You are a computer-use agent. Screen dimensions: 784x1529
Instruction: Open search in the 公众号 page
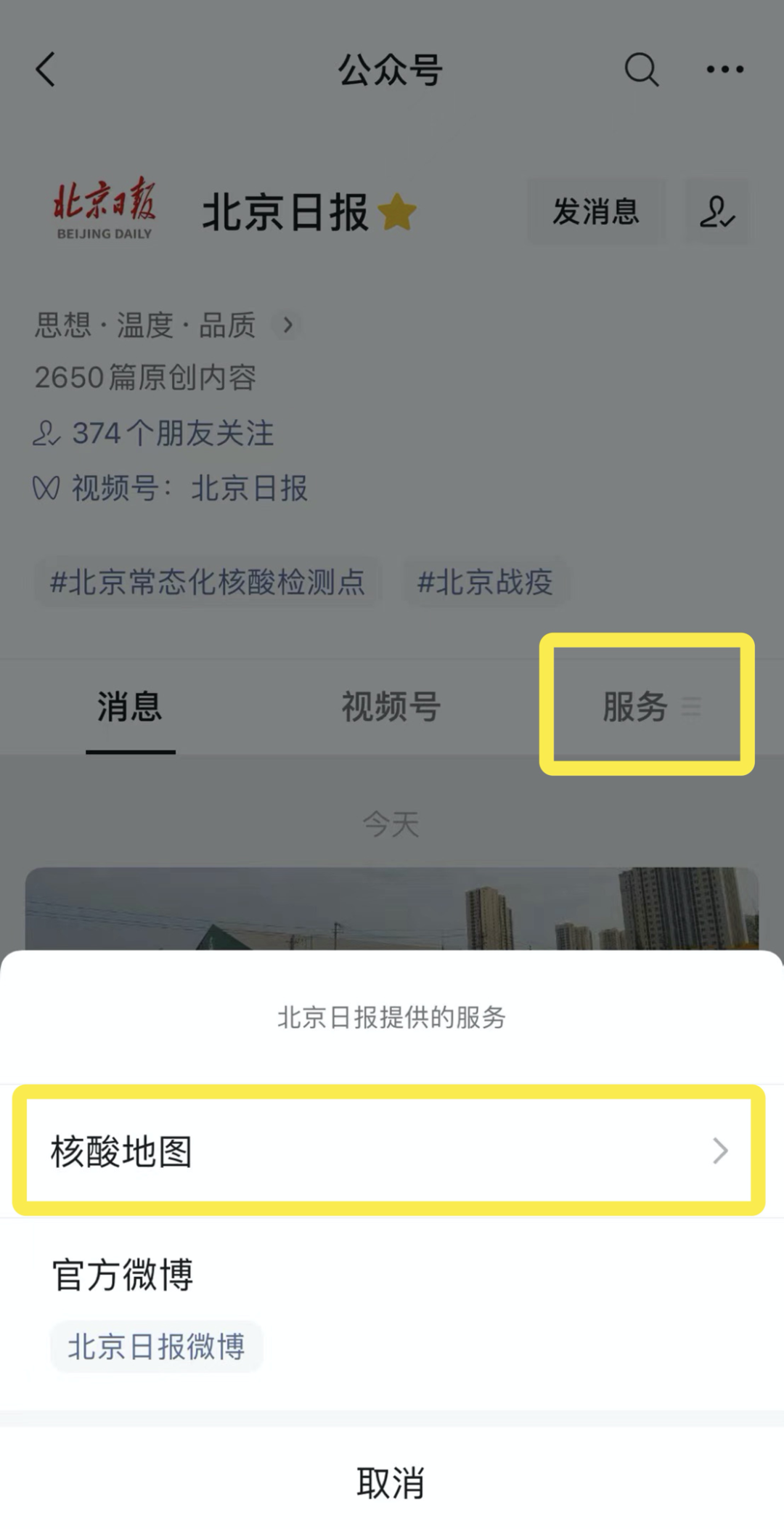point(641,70)
